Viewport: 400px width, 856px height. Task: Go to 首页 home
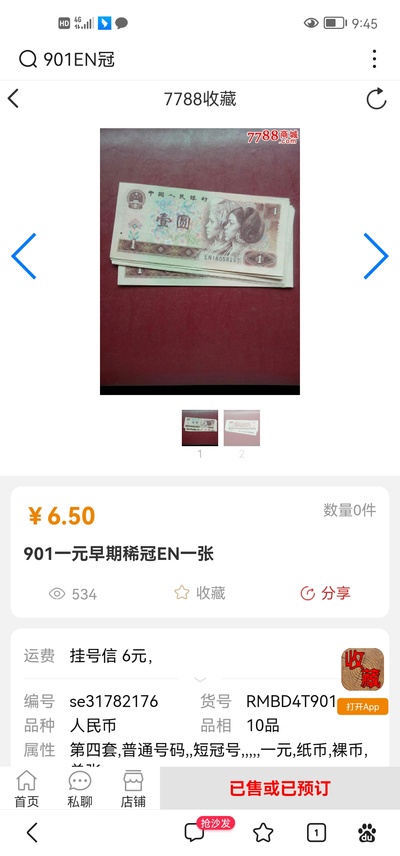[x=27, y=789]
